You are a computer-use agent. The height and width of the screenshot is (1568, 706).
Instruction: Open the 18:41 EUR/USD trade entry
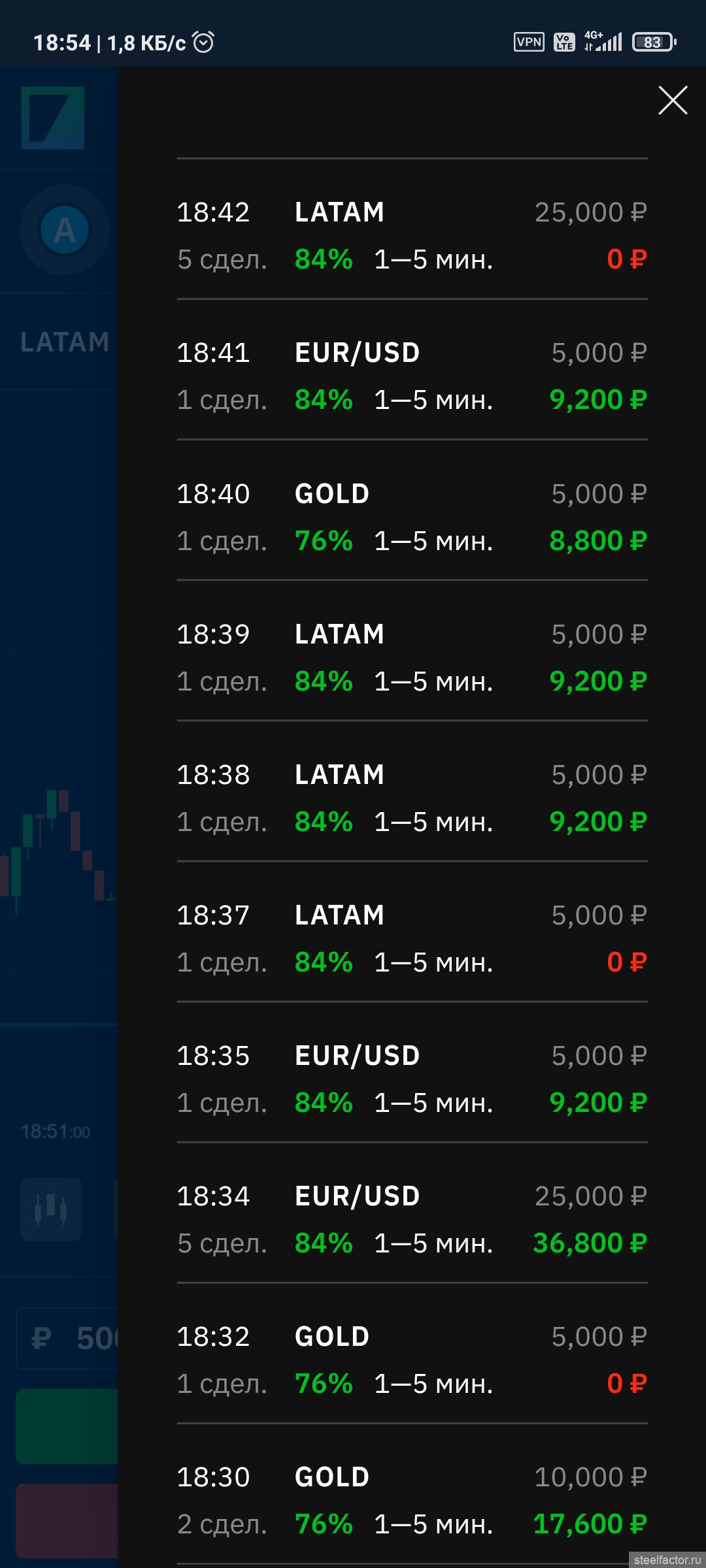tap(412, 370)
